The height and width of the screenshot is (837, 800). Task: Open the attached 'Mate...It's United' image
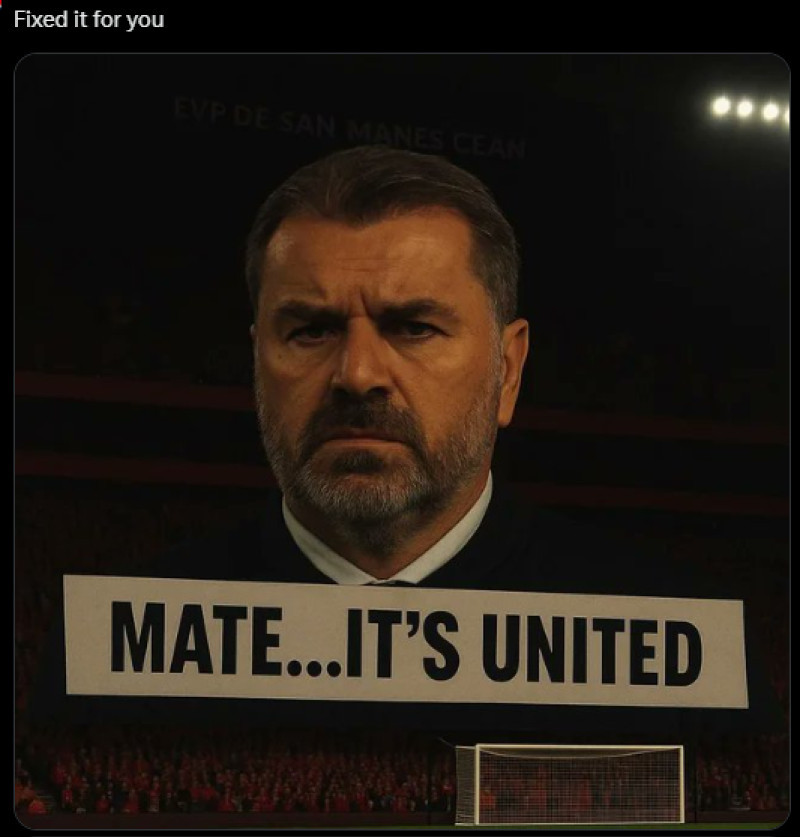[402, 440]
